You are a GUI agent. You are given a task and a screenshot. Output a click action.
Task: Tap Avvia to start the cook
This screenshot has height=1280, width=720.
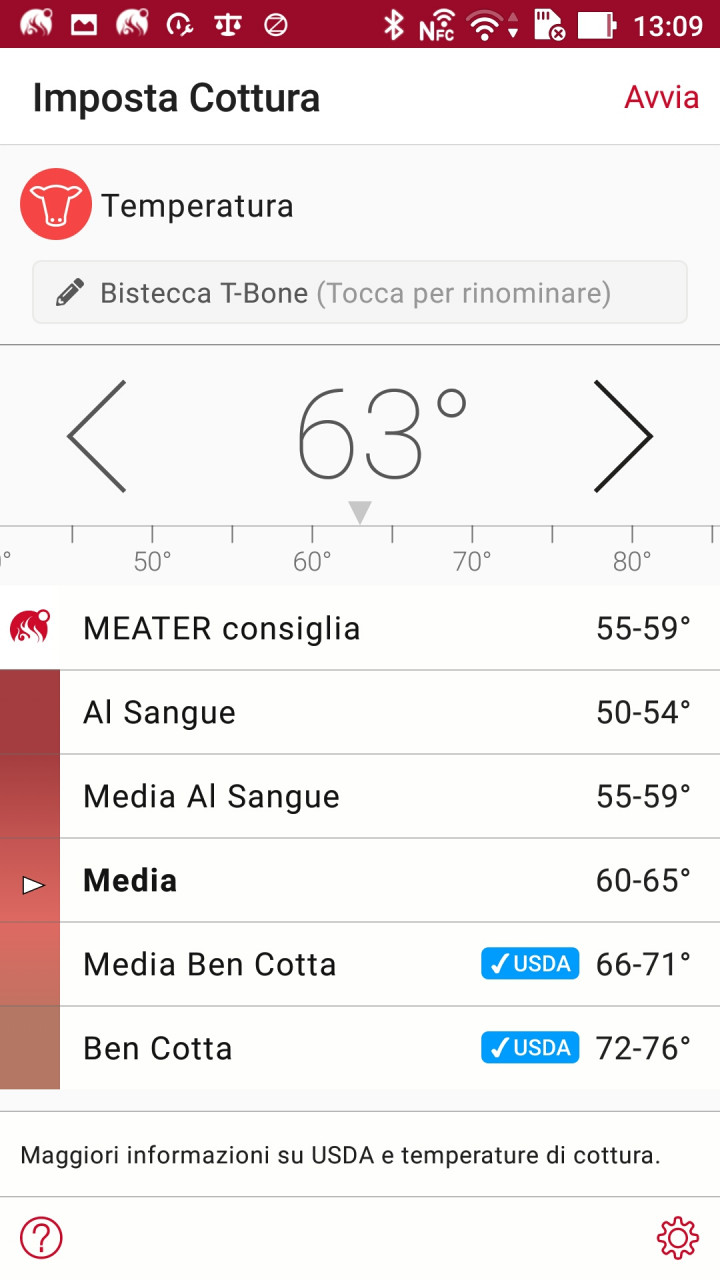[x=661, y=97]
